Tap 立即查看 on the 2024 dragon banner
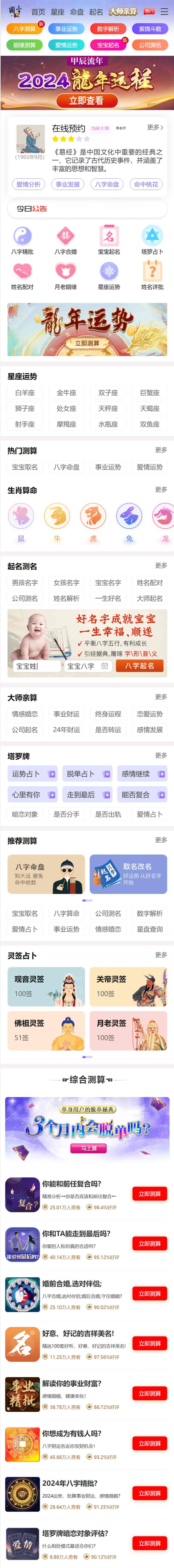The image size is (174, 1568). (86, 101)
